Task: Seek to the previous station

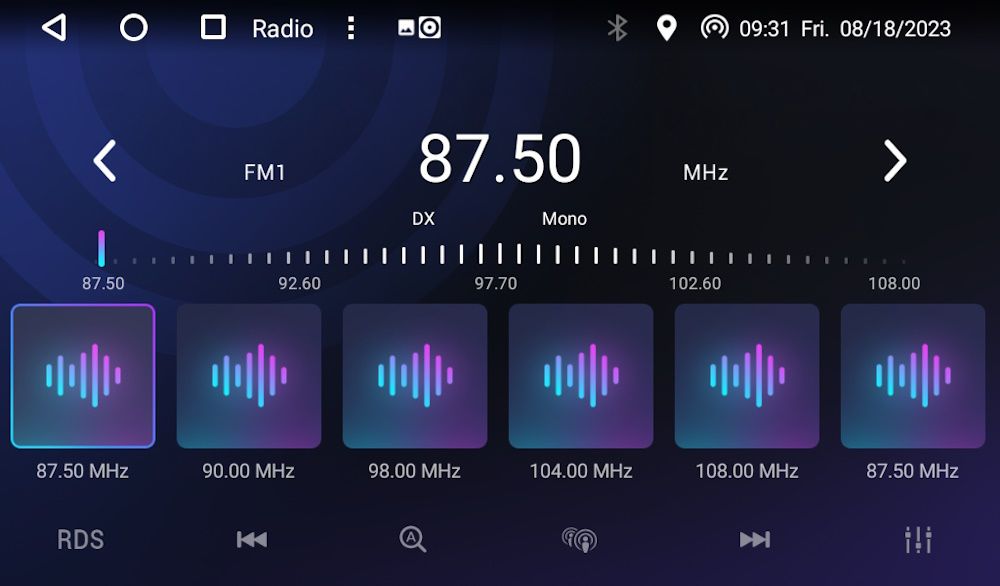Action: click(x=251, y=540)
